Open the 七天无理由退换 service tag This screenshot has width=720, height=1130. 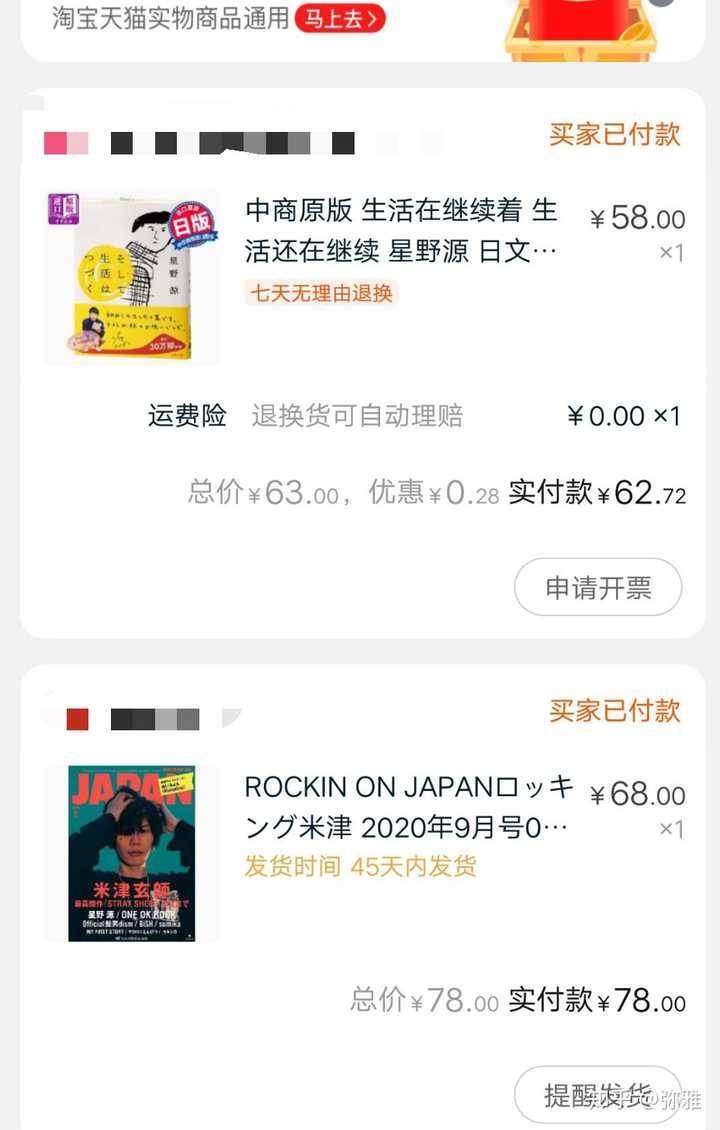[x=321, y=292]
